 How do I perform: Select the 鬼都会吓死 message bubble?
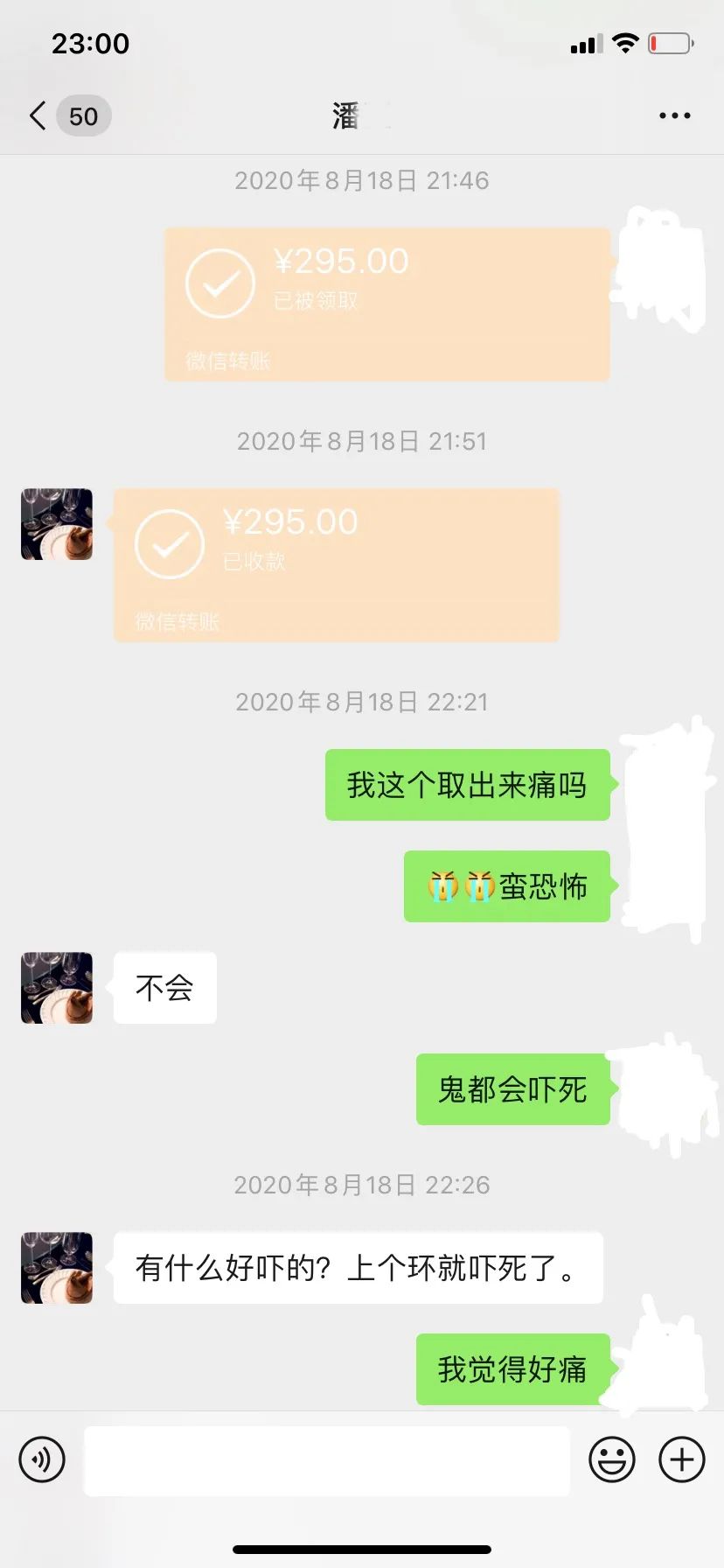513,1090
